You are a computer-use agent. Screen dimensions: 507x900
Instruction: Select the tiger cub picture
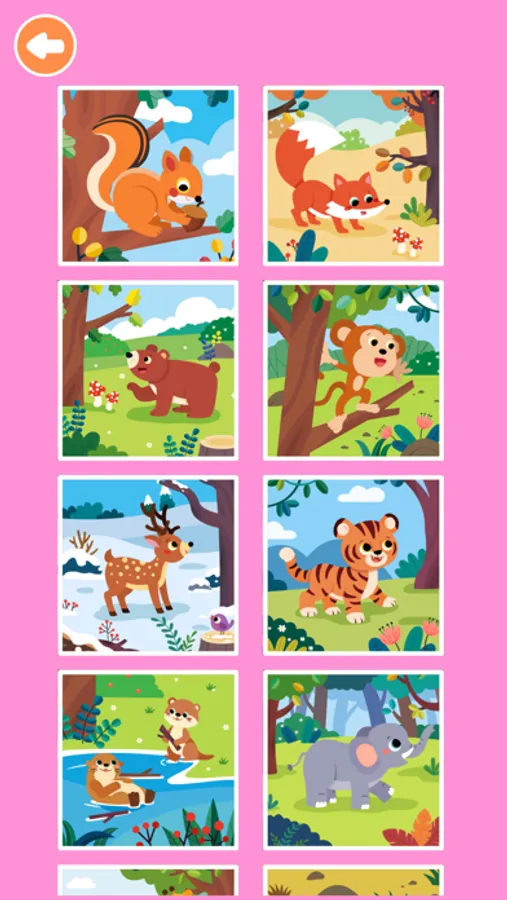tap(353, 565)
